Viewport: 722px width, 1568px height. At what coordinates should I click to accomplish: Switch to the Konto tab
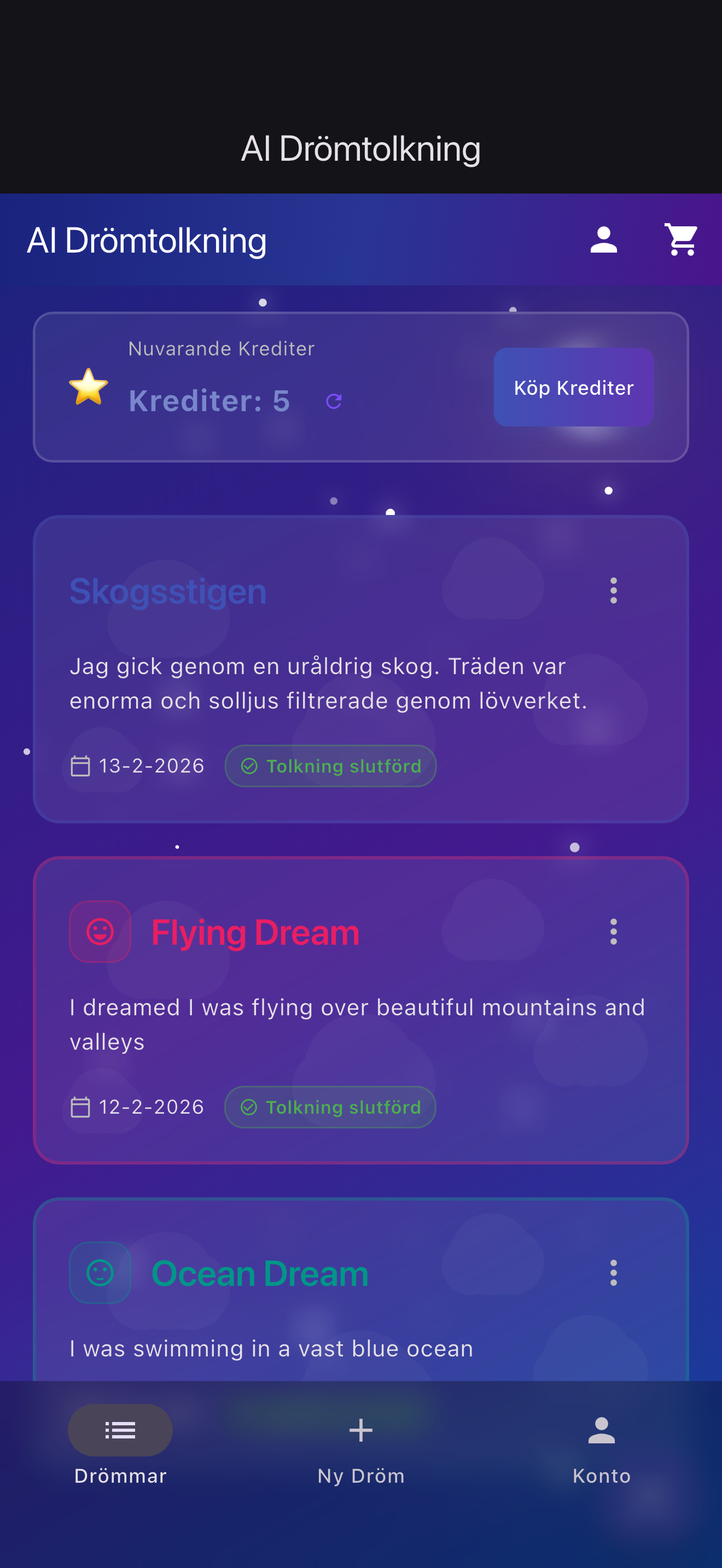(x=602, y=1449)
